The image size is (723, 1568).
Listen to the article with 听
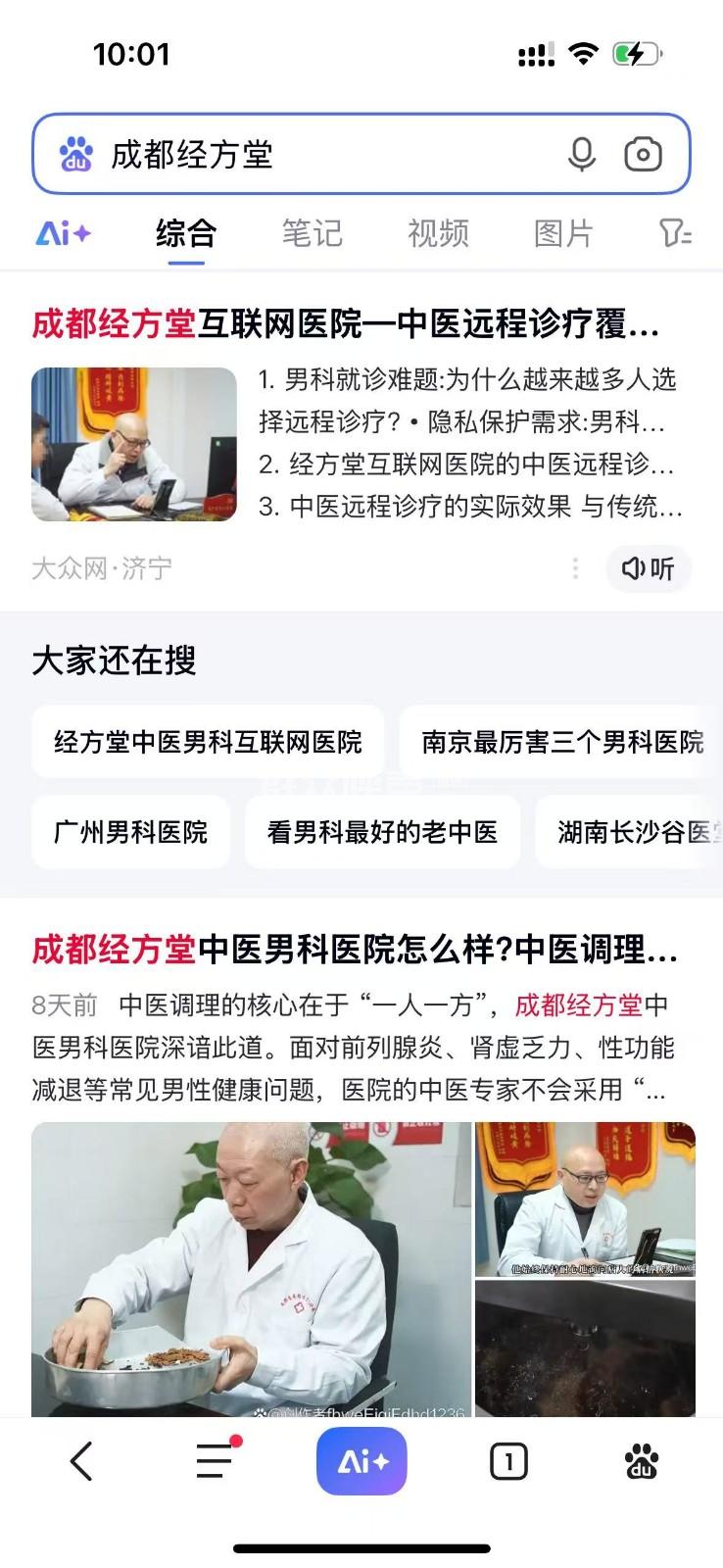tap(649, 568)
